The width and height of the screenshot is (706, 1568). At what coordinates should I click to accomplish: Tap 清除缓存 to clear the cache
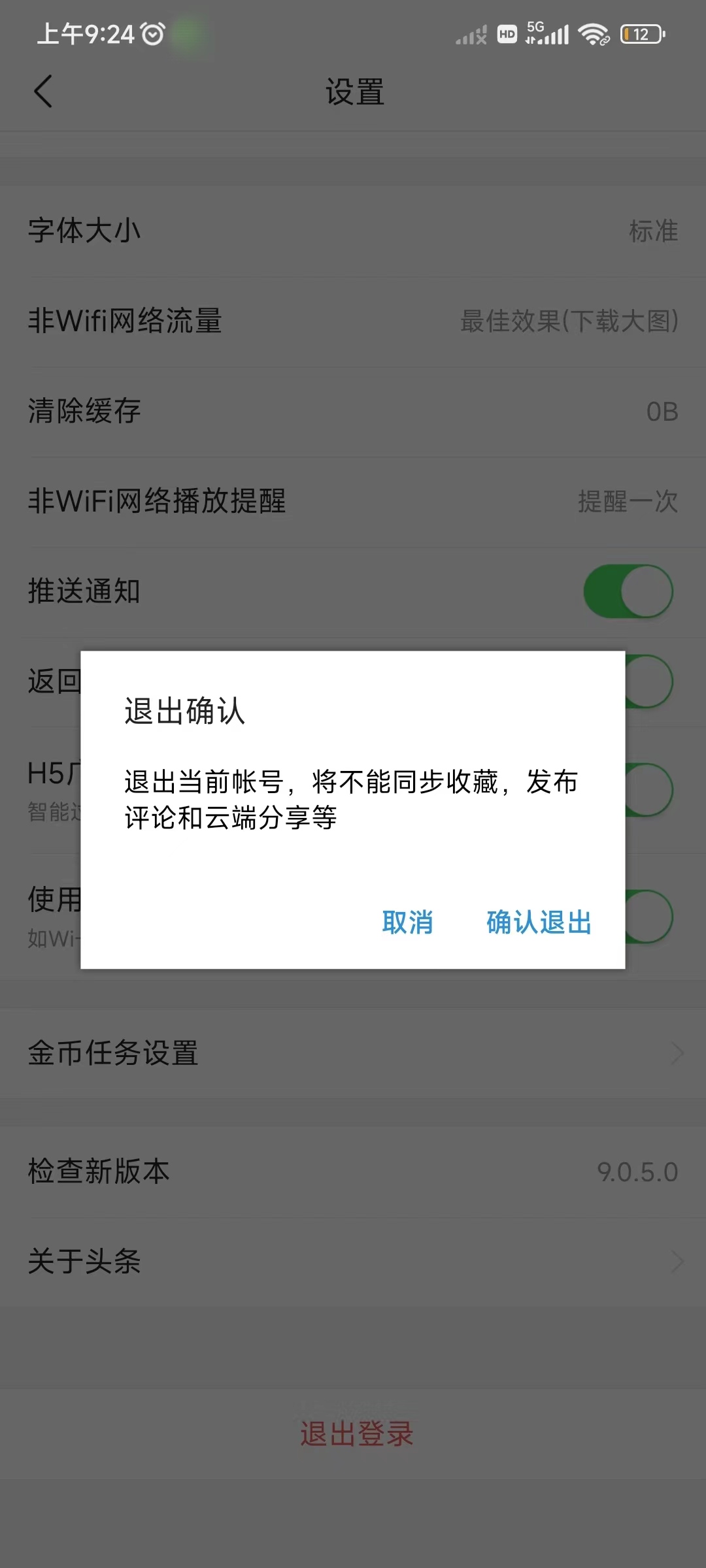point(353,410)
